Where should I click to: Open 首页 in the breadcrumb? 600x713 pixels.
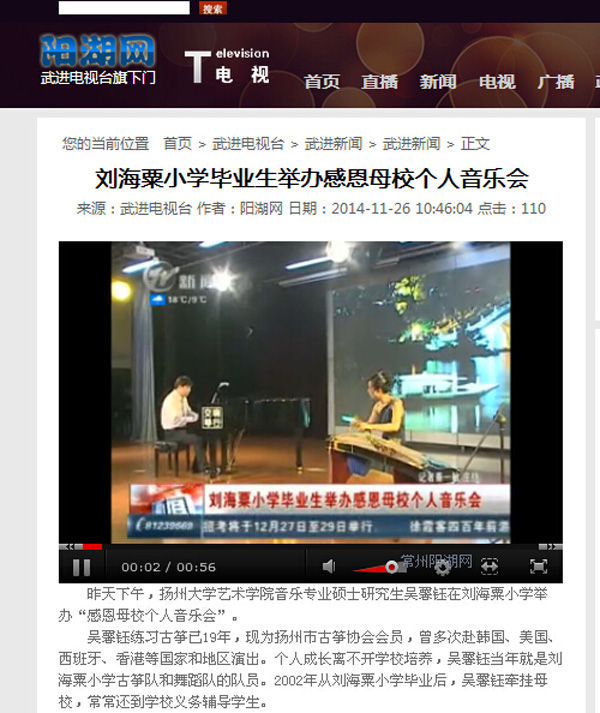(177, 144)
